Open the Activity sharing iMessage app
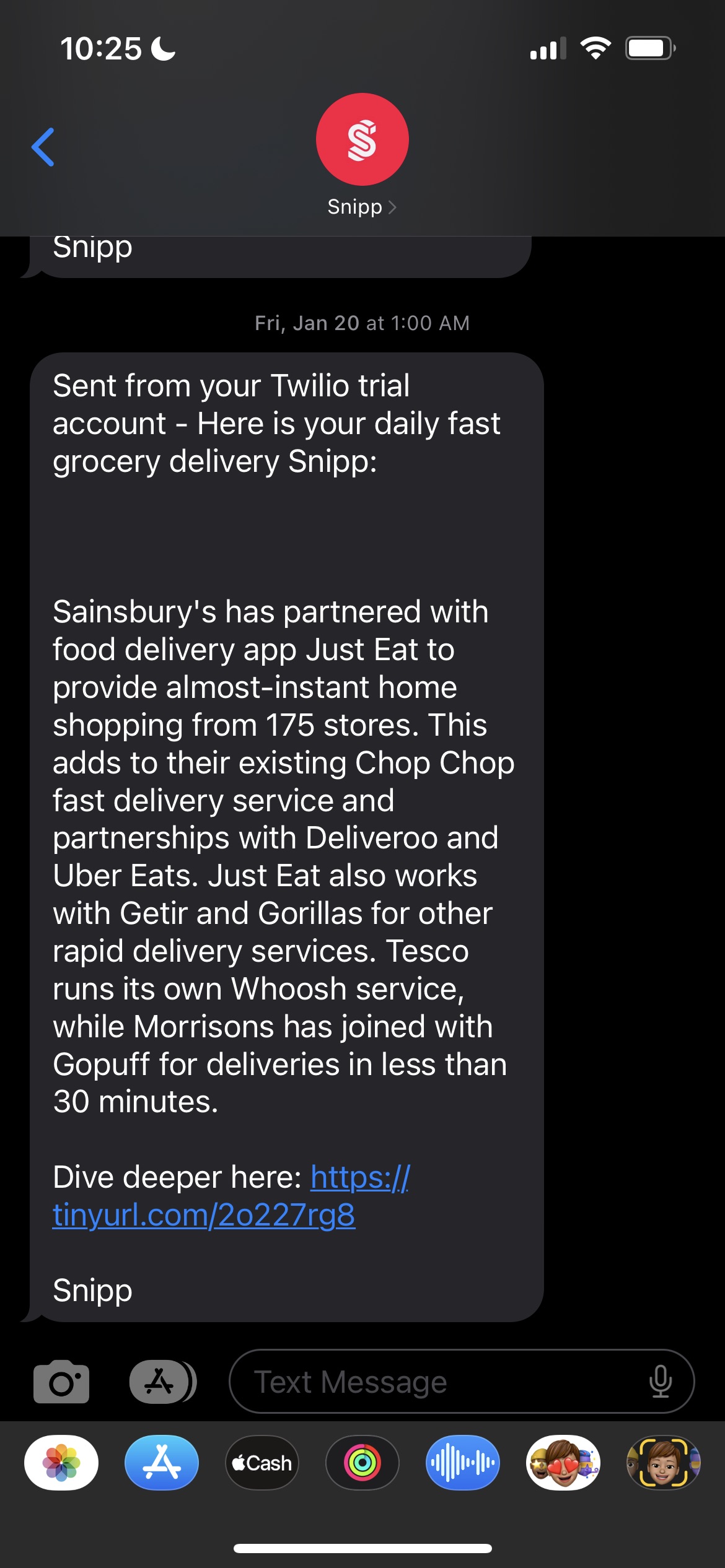The image size is (725, 1568). pyautogui.click(x=362, y=1463)
